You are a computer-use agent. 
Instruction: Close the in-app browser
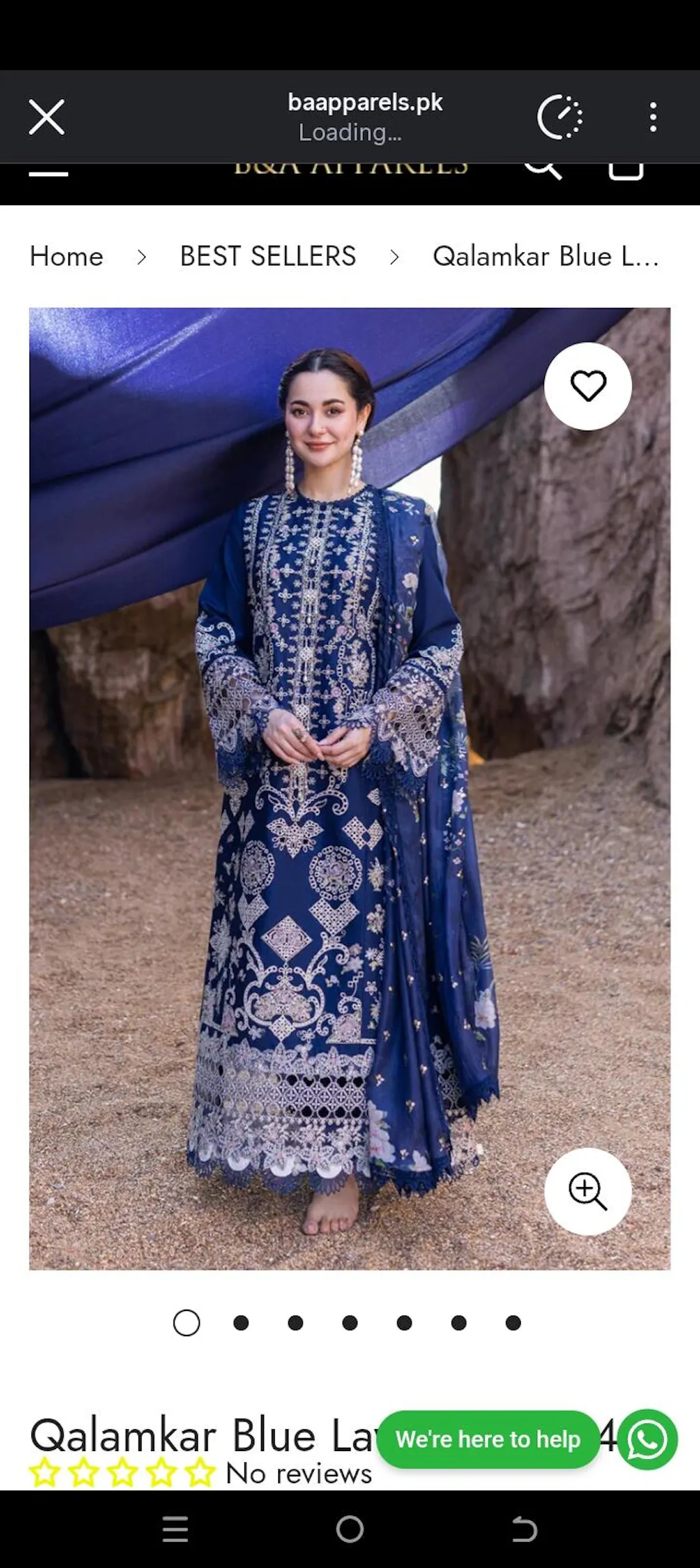[x=46, y=117]
